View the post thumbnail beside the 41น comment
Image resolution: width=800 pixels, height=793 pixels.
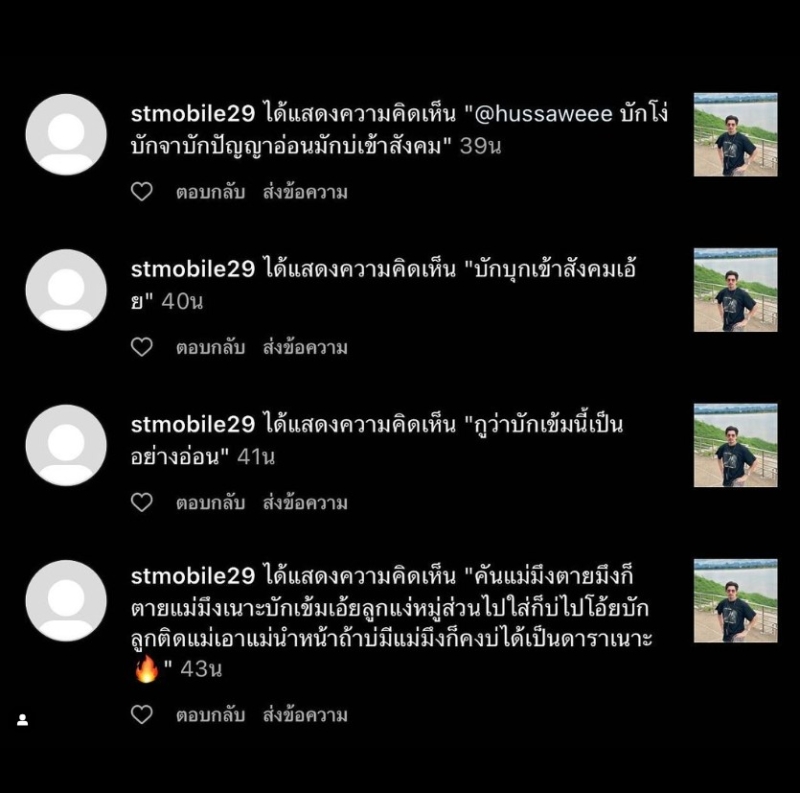tap(735, 446)
